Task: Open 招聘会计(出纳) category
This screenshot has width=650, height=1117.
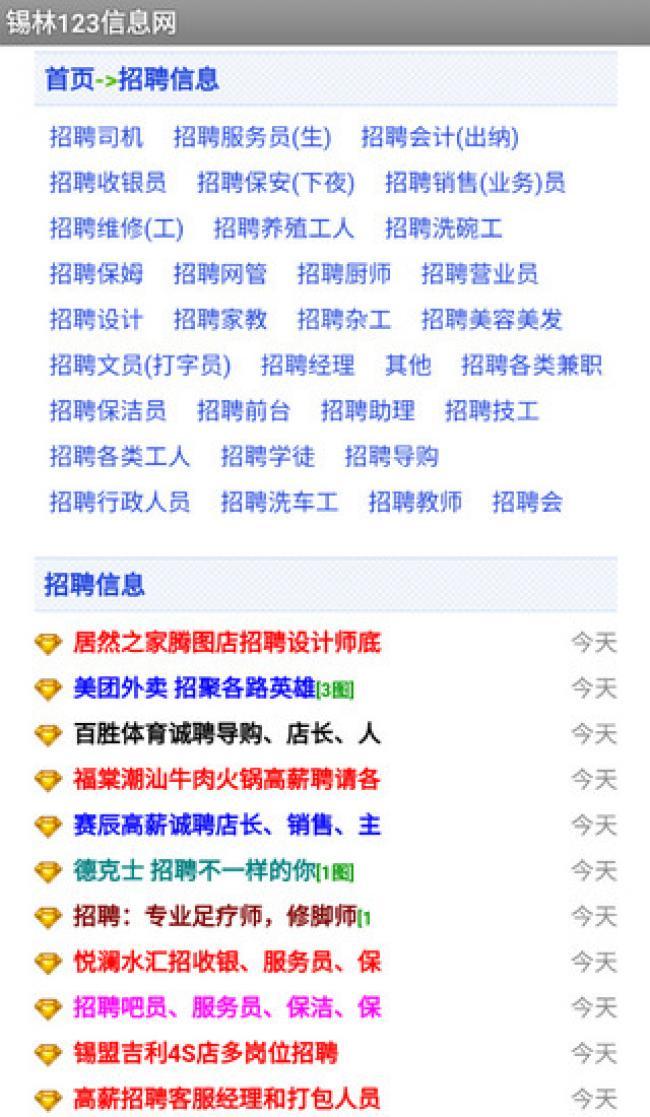Action: [439, 137]
